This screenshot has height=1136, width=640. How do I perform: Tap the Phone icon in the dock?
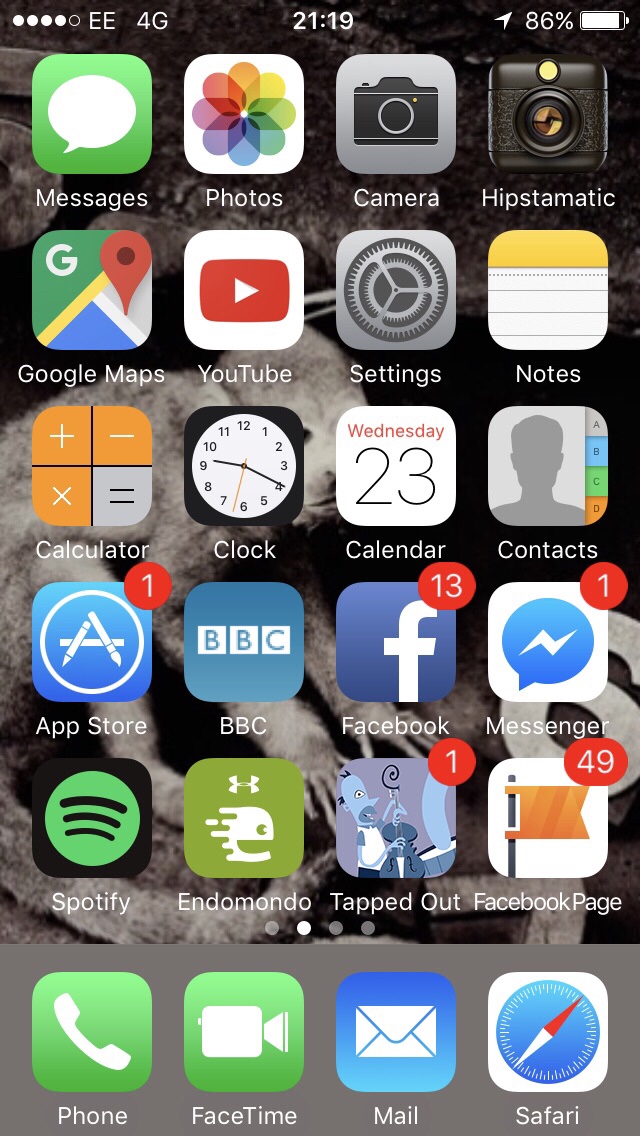(x=92, y=1032)
